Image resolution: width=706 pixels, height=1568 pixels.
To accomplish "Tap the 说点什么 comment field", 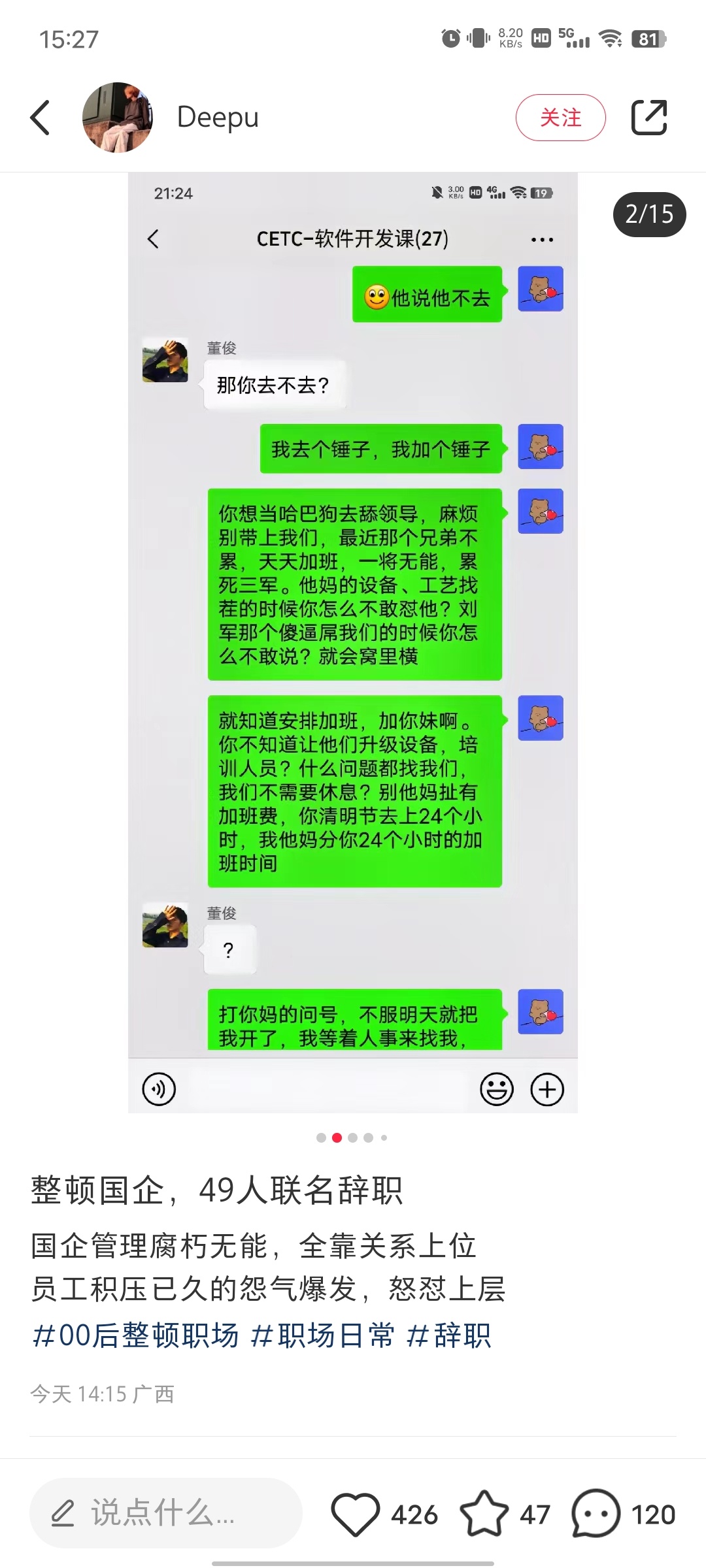I will (x=166, y=1512).
